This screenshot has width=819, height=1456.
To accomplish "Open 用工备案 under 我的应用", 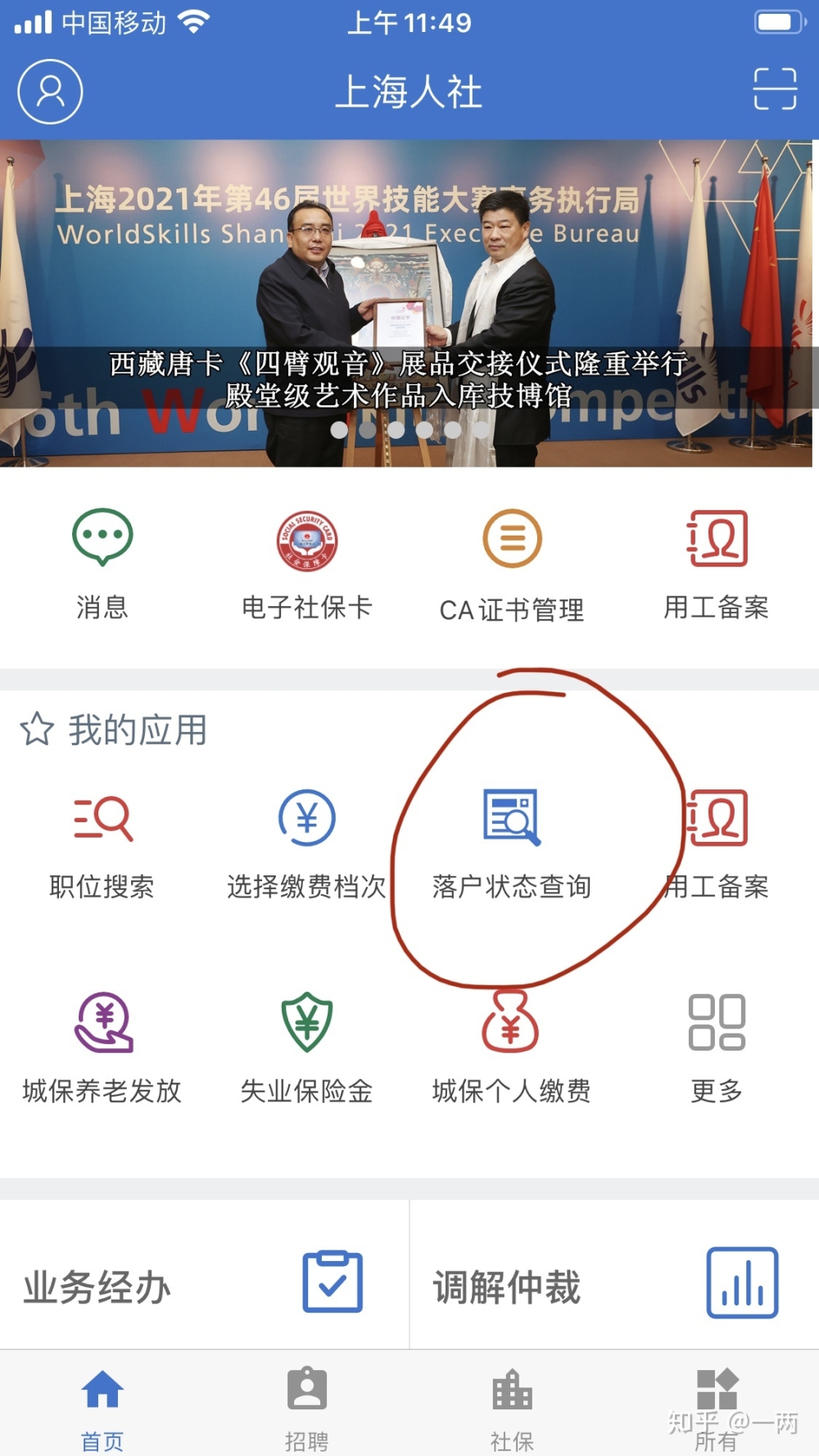I will pyautogui.click(x=717, y=843).
